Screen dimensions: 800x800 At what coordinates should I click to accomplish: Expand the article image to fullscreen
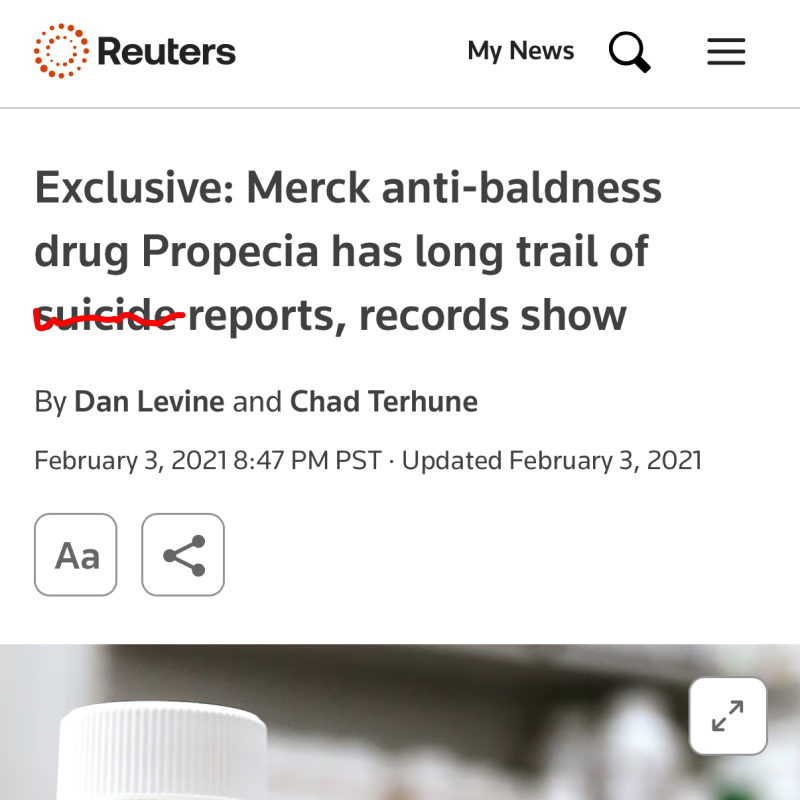coord(727,716)
